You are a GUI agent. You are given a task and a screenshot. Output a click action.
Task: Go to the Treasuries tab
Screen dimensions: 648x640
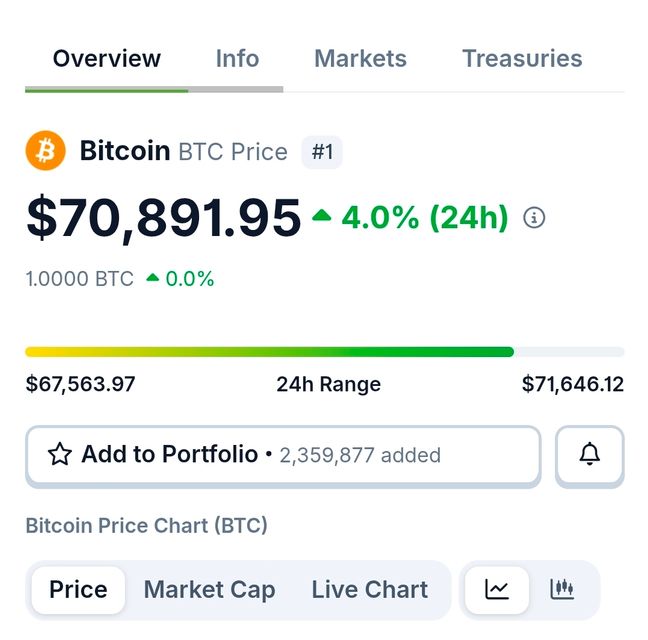coord(521,59)
